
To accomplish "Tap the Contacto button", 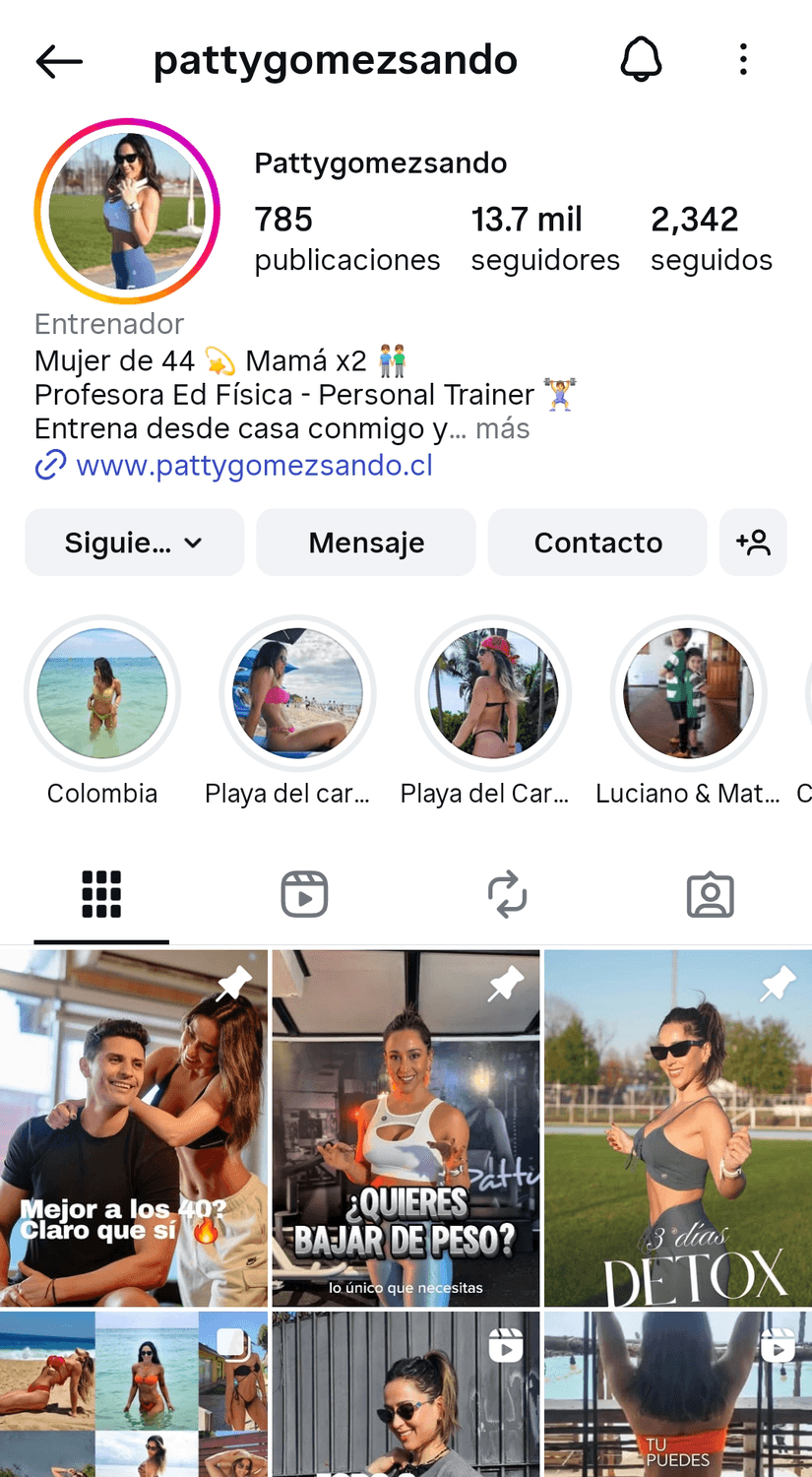I will click(x=597, y=543).
